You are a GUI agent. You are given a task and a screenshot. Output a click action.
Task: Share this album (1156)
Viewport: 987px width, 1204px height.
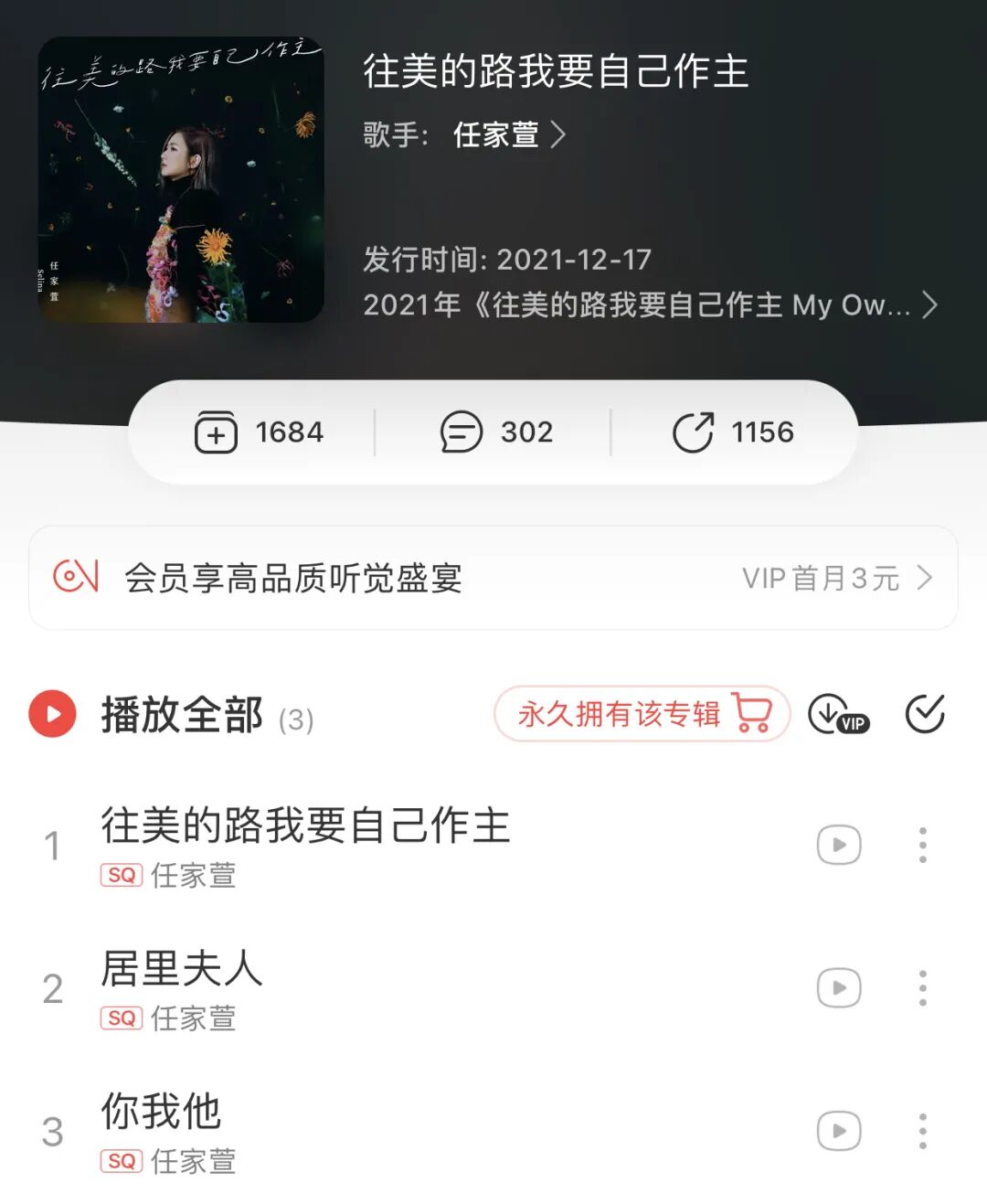(x=732, y=432)
